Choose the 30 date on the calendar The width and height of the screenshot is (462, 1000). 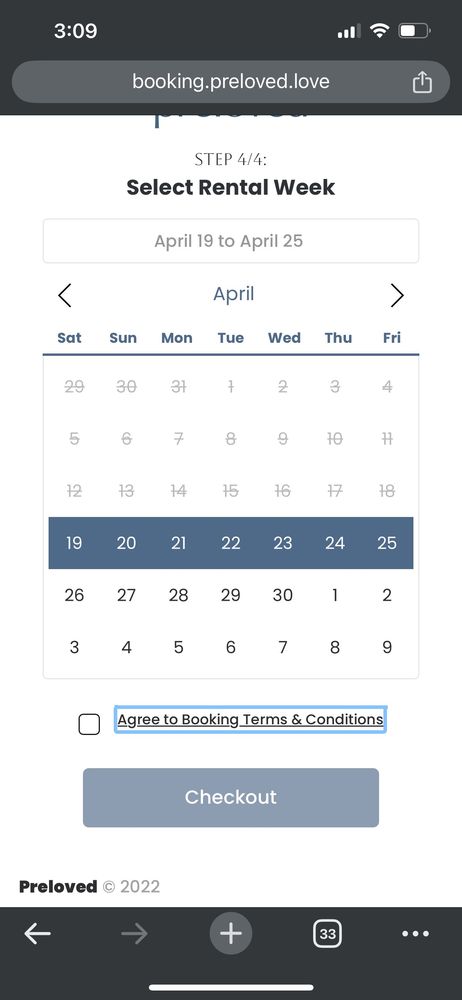click(x=283, y=595)
